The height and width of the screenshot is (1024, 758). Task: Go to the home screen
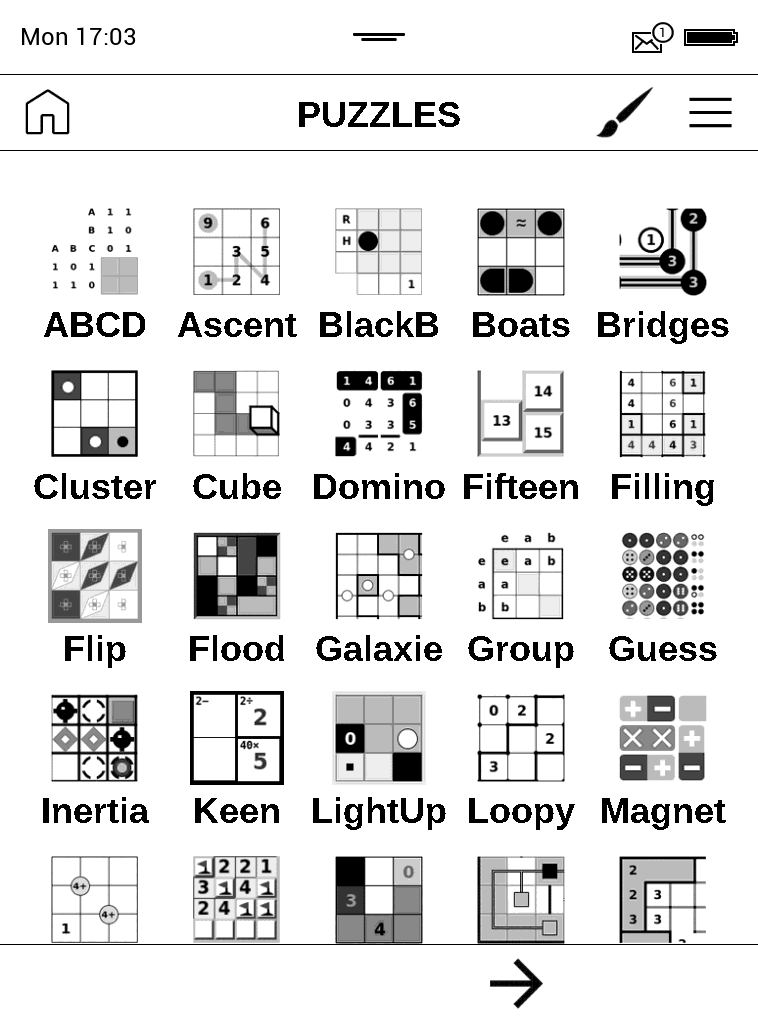pyautogui.click(x=47, y=113)
